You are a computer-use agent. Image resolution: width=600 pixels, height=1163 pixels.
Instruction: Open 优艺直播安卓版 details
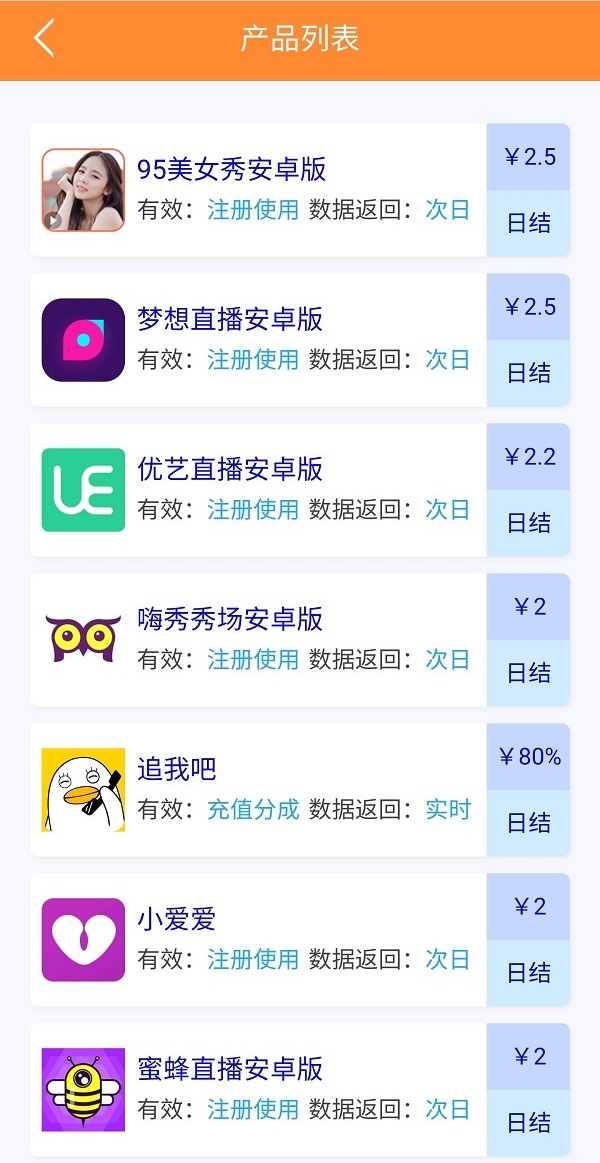point(230,469)
